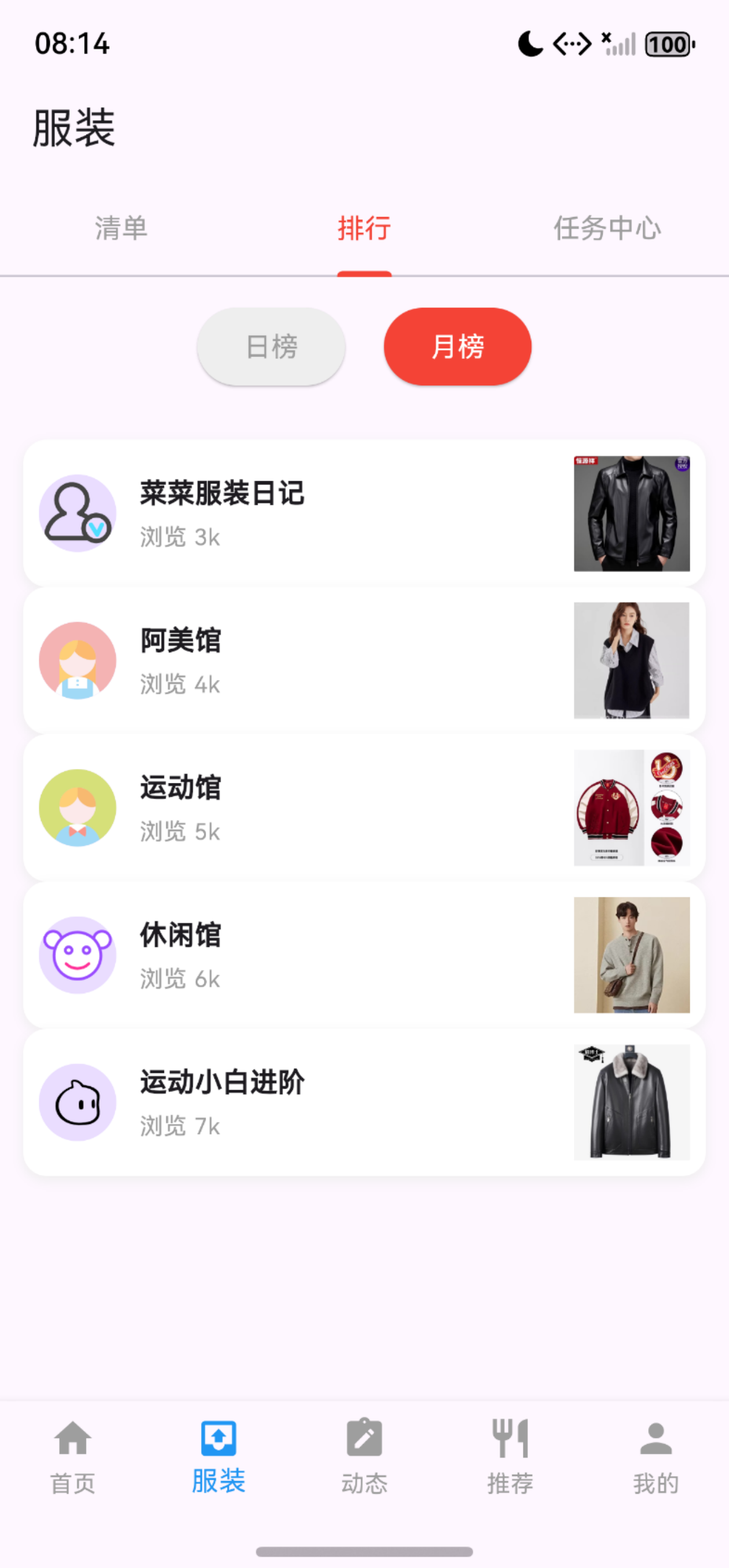The image size is (729, 1568).
Task: Open the 运动馆 ranking entry
Action: (x=364, y=808)
